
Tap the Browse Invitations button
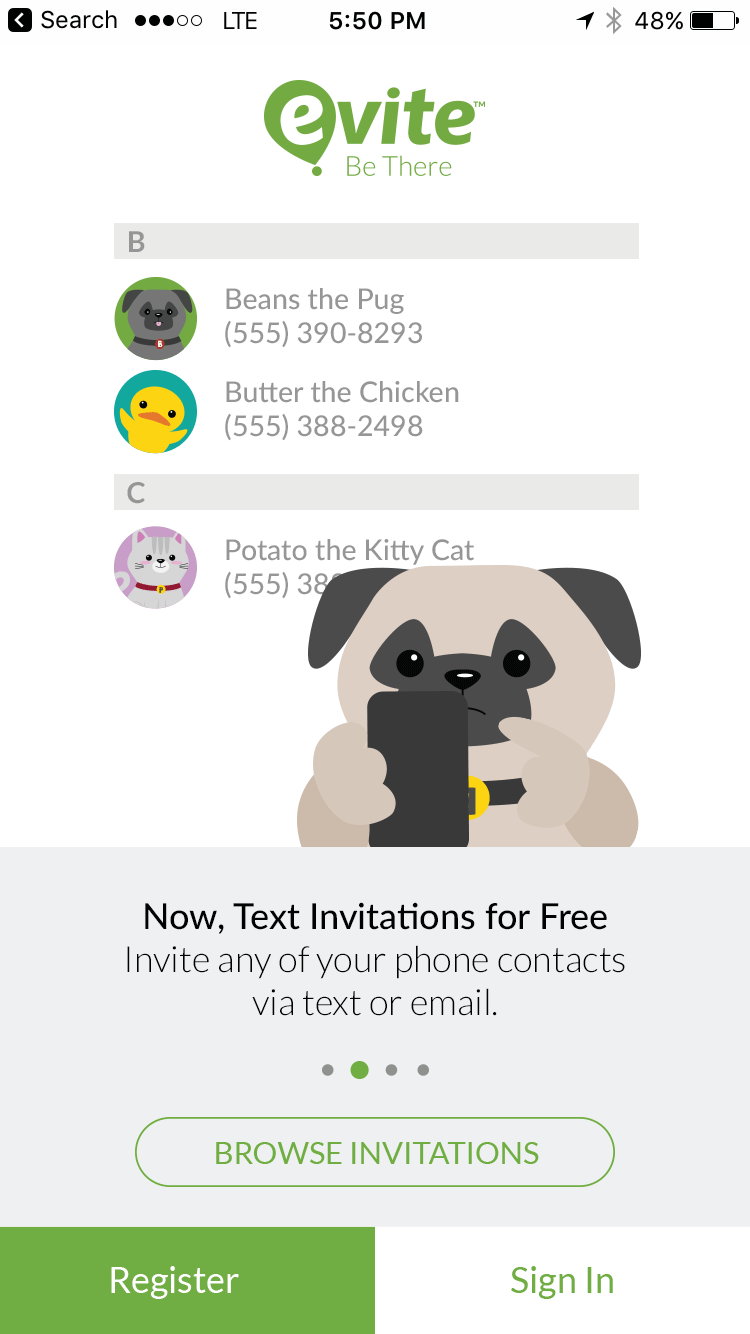(x=375, y=1152)
